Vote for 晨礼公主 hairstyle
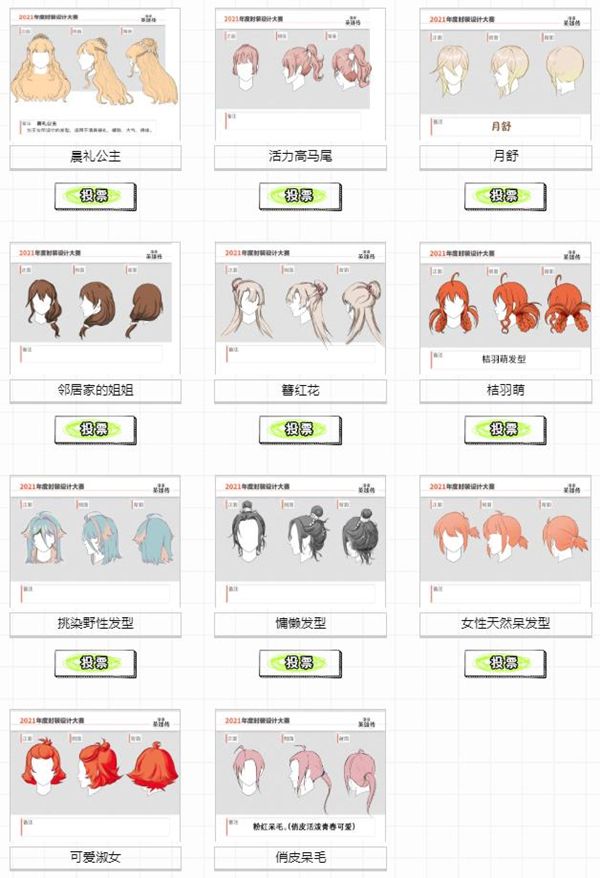The image size is (600, 878). 95,196
